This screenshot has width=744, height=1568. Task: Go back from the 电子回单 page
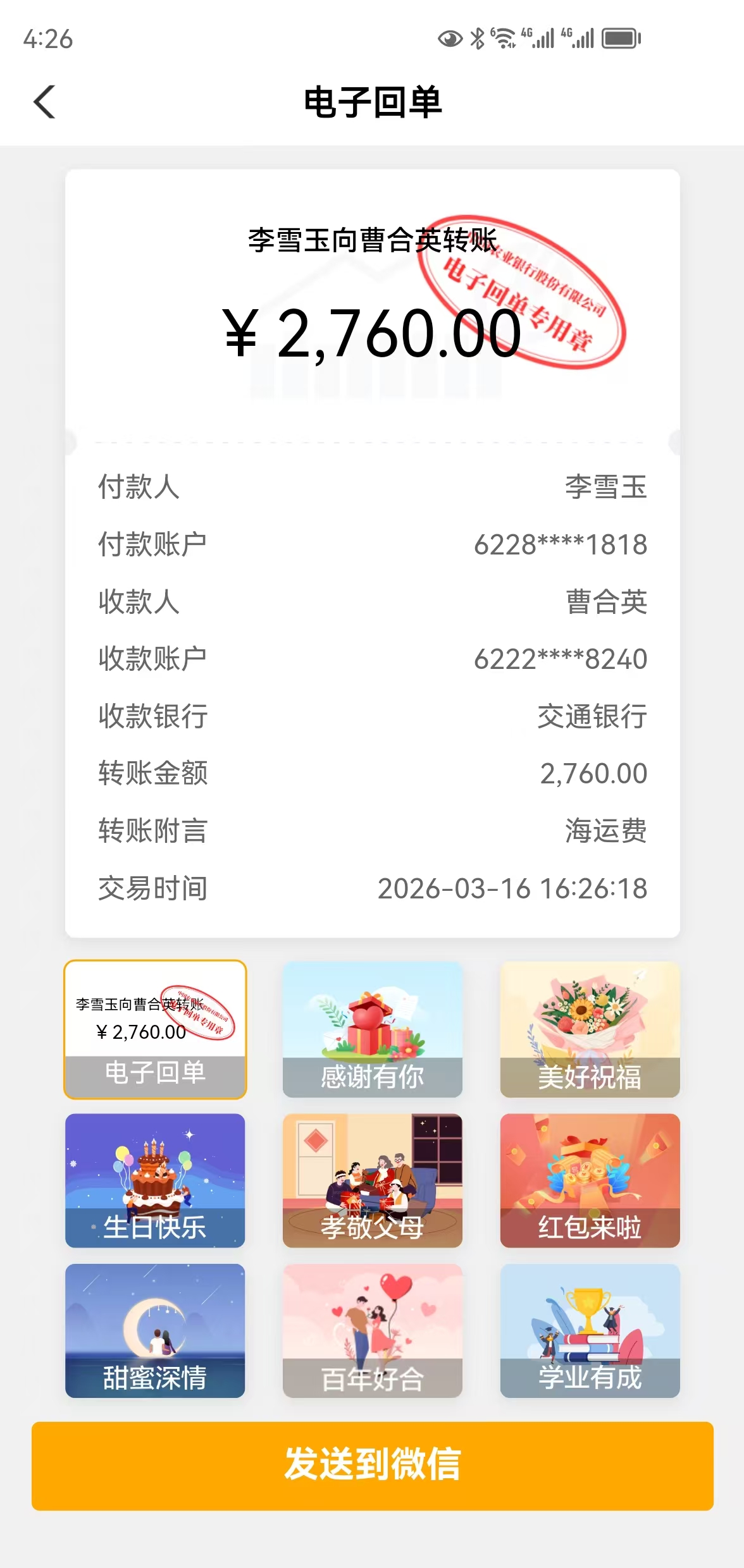coord(44,102)
